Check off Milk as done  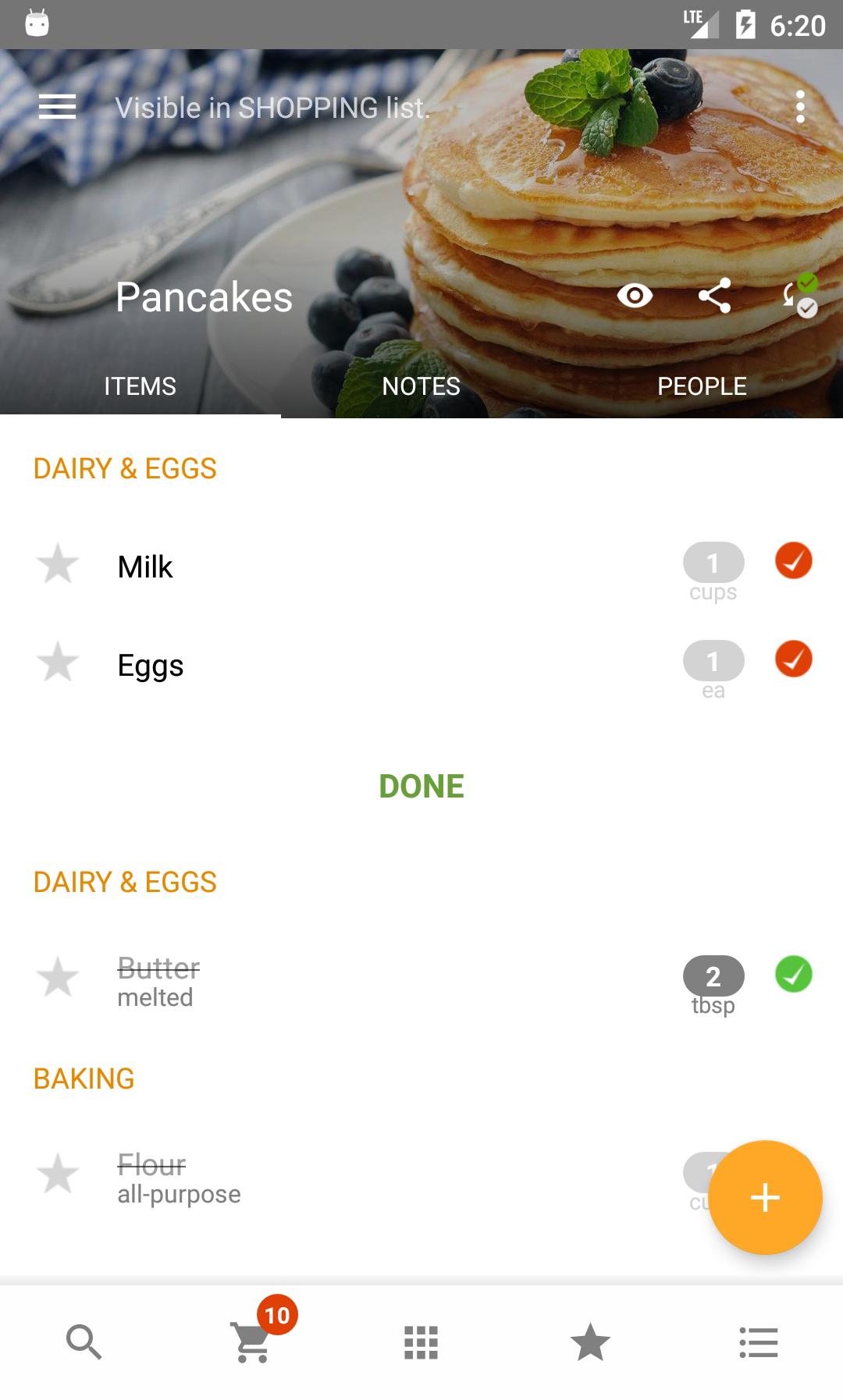point(793,561)
